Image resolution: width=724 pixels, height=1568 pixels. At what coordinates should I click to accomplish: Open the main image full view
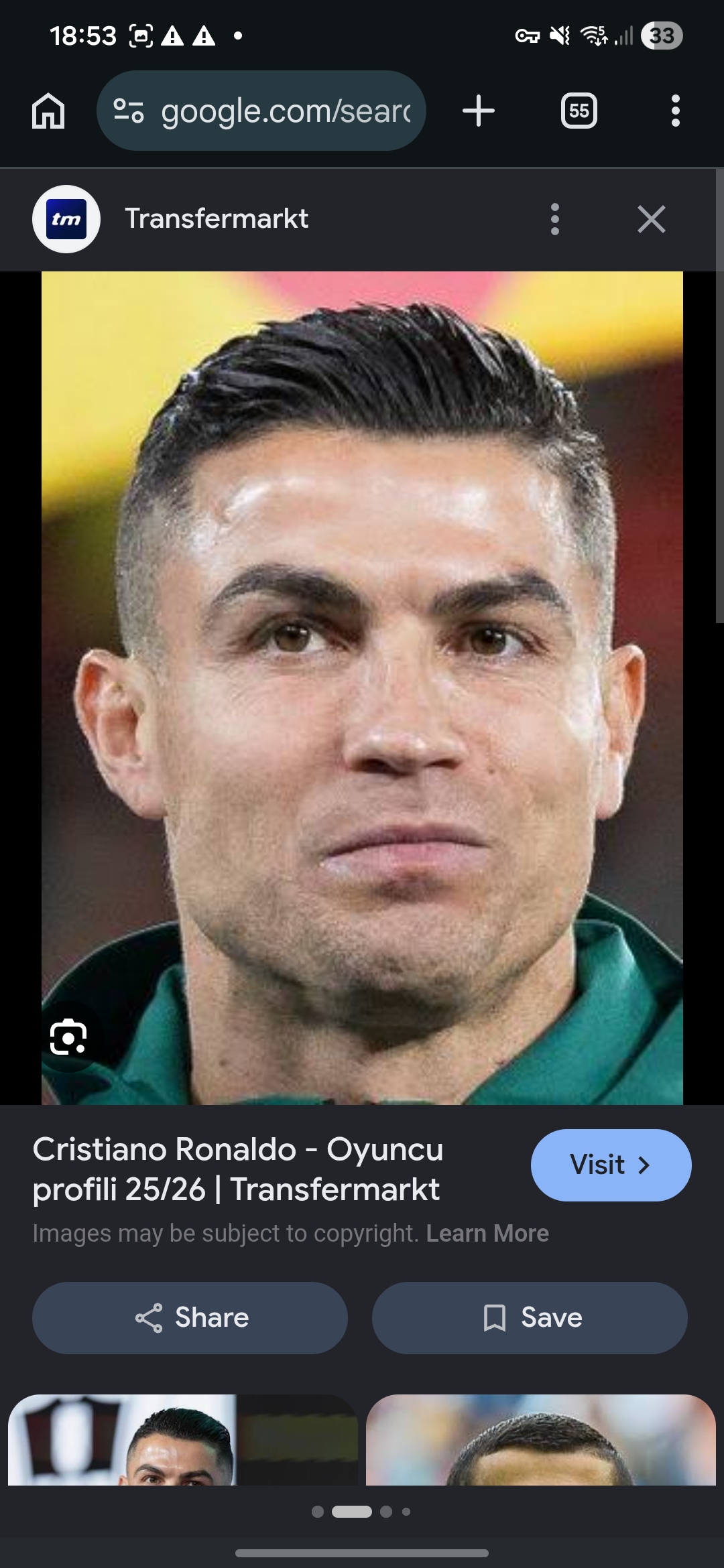coord(362,688)
